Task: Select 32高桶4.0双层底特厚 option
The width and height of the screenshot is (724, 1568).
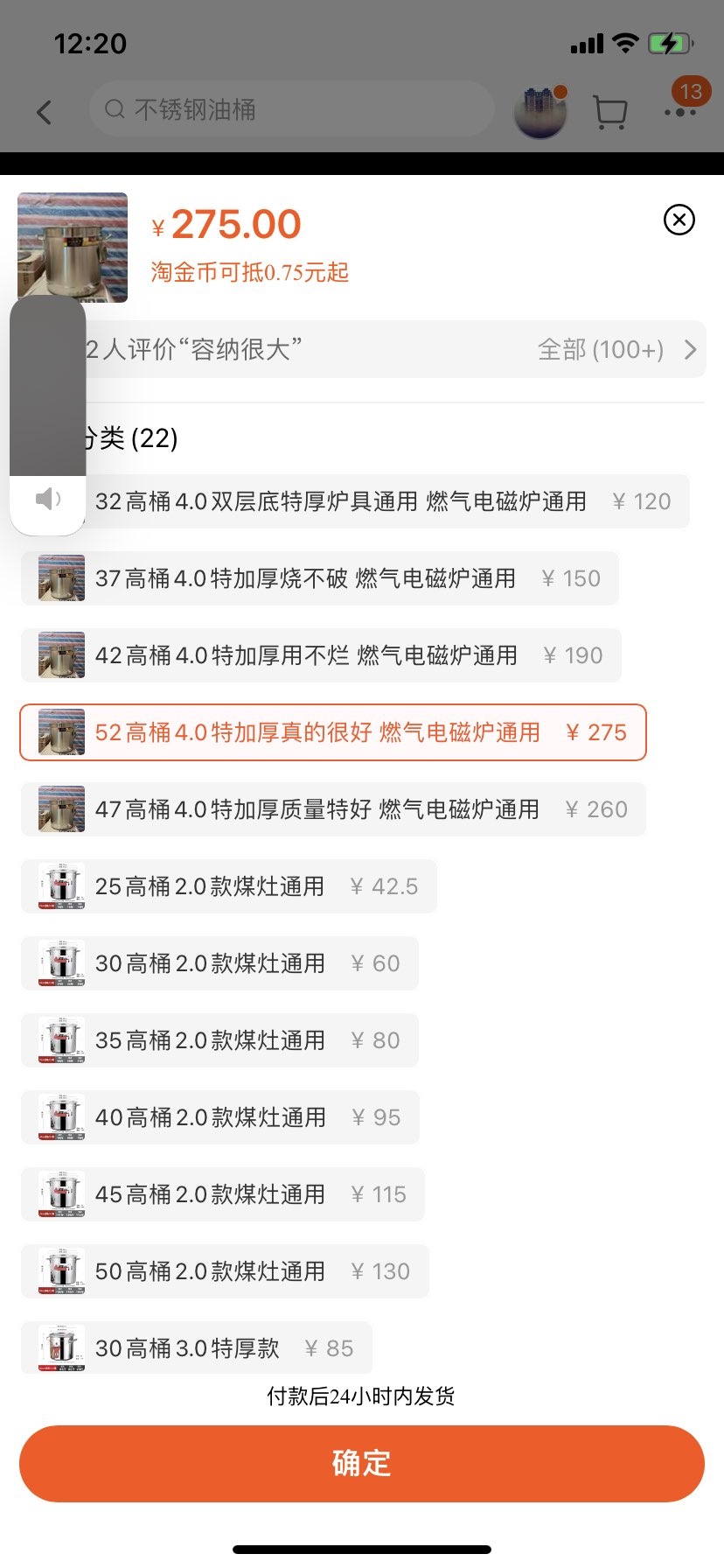Action: [385, 501]
